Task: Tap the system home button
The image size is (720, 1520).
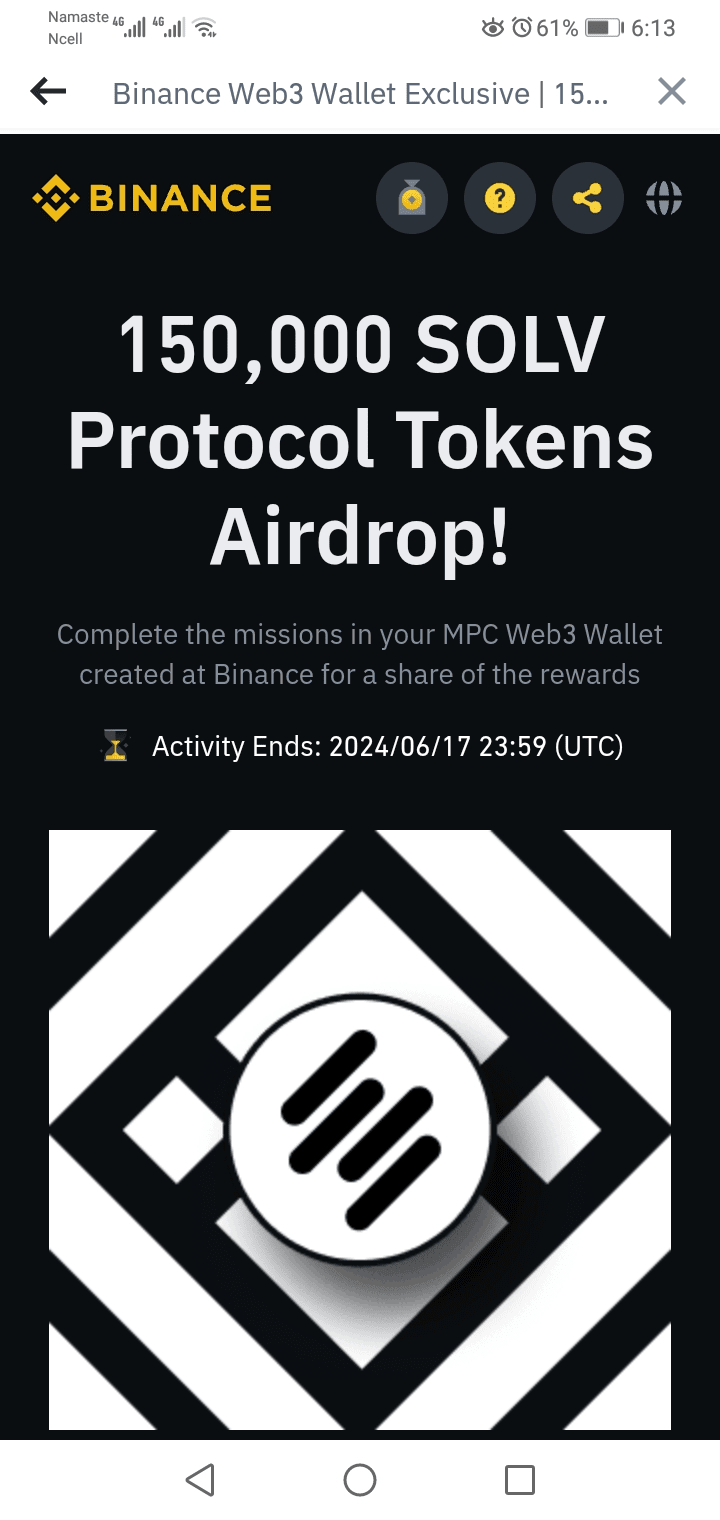Action: coord(360,1479)
